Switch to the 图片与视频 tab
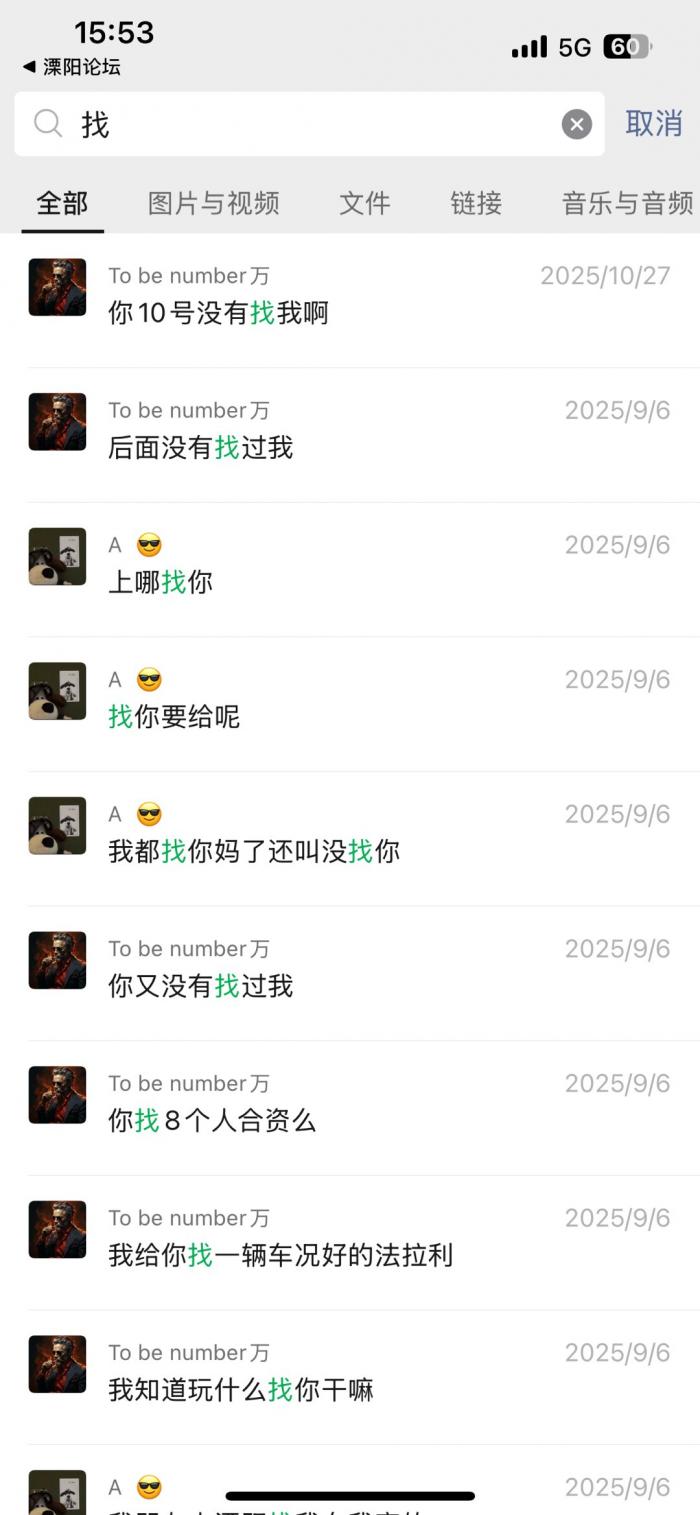The height and width of the screenshot is (1515, 700). (x=213, y=203)
